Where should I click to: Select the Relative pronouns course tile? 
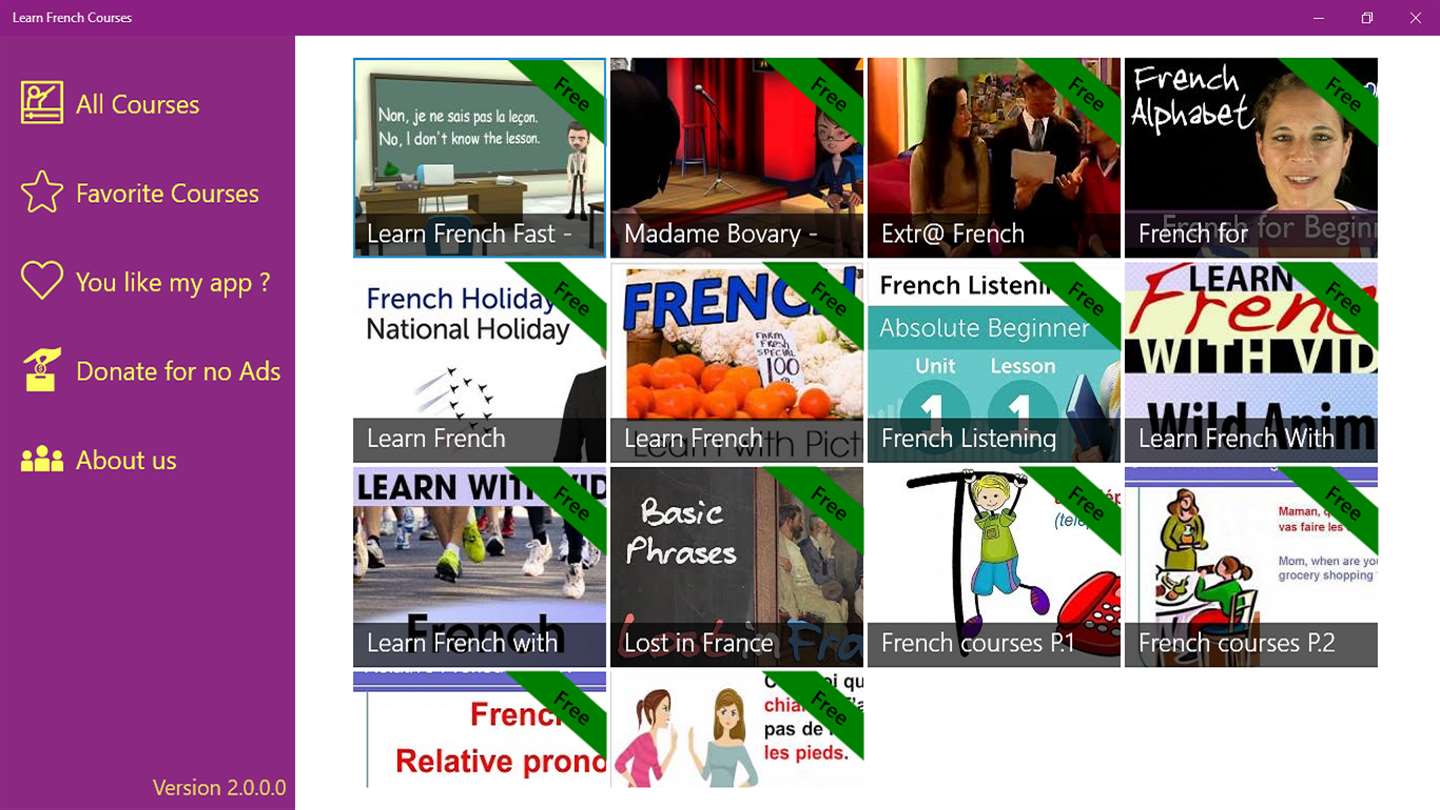[479, 730]
